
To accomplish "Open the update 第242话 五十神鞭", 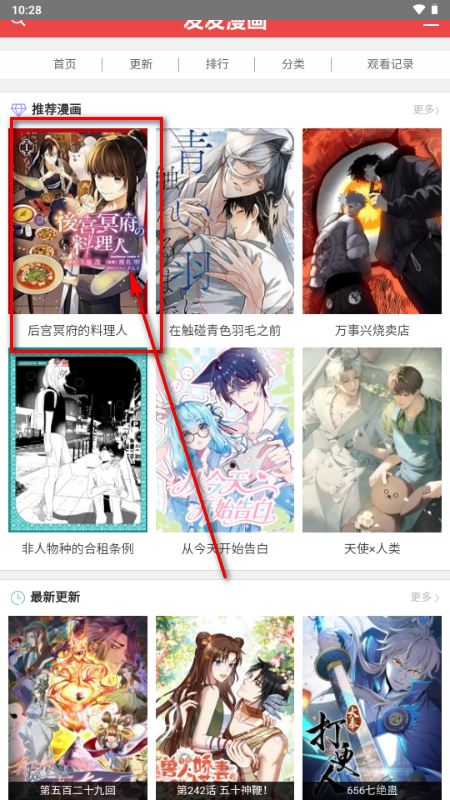I will pyautogui.click(x=225, y=708).
